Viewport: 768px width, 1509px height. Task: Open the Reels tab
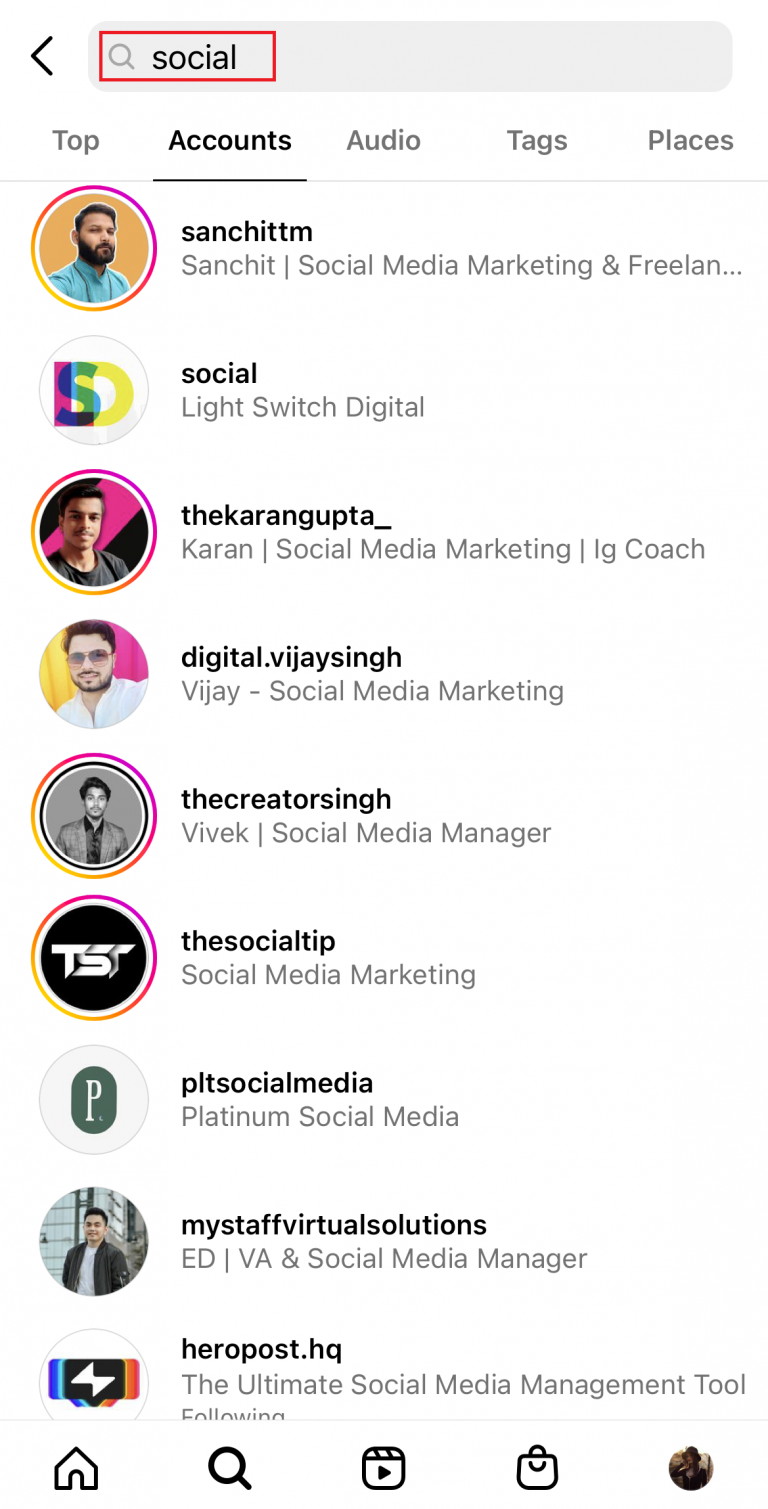[x=383, y=1468]
